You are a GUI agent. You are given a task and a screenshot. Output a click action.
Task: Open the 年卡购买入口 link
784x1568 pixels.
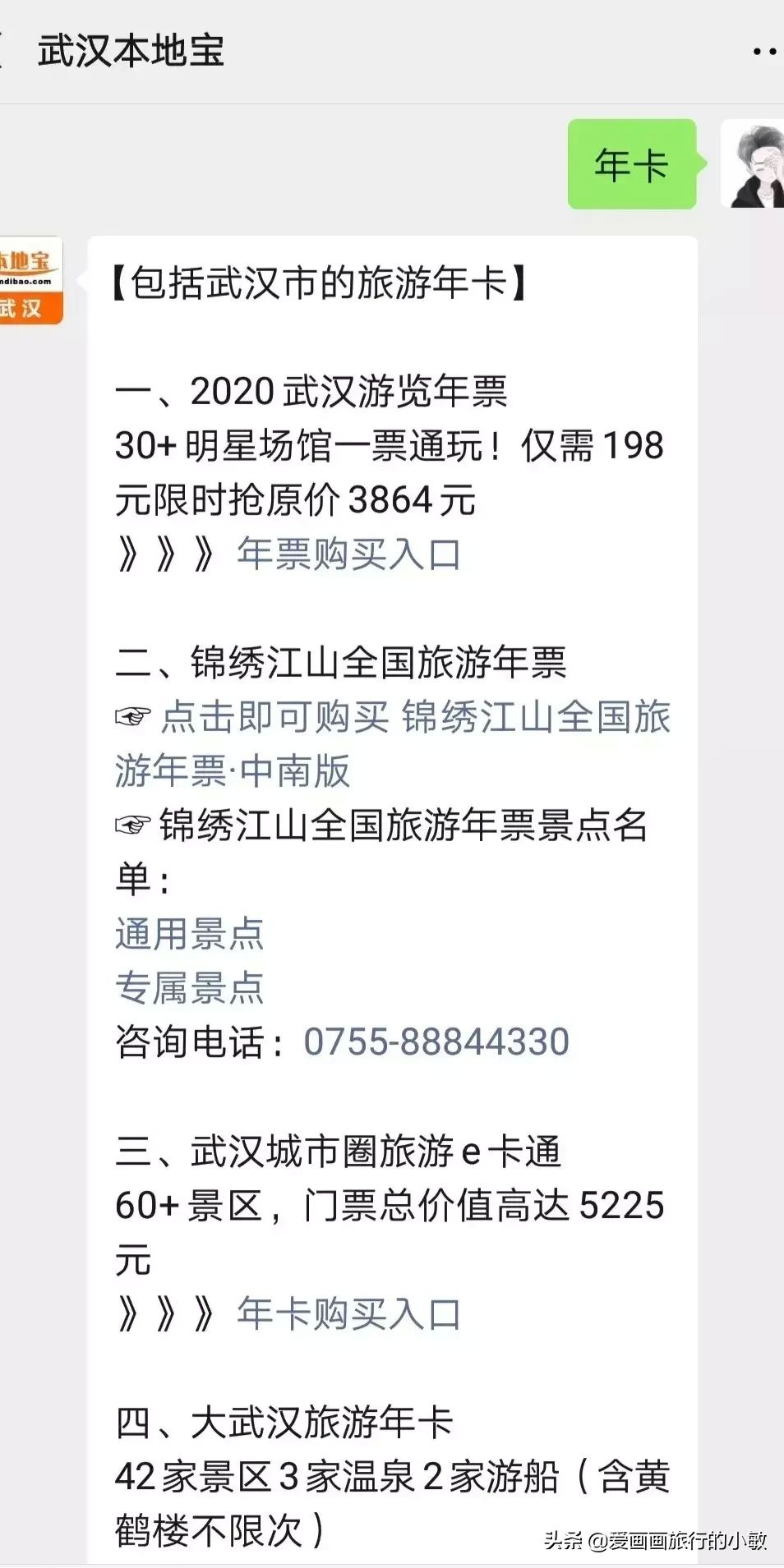[x=348, y=1314]
